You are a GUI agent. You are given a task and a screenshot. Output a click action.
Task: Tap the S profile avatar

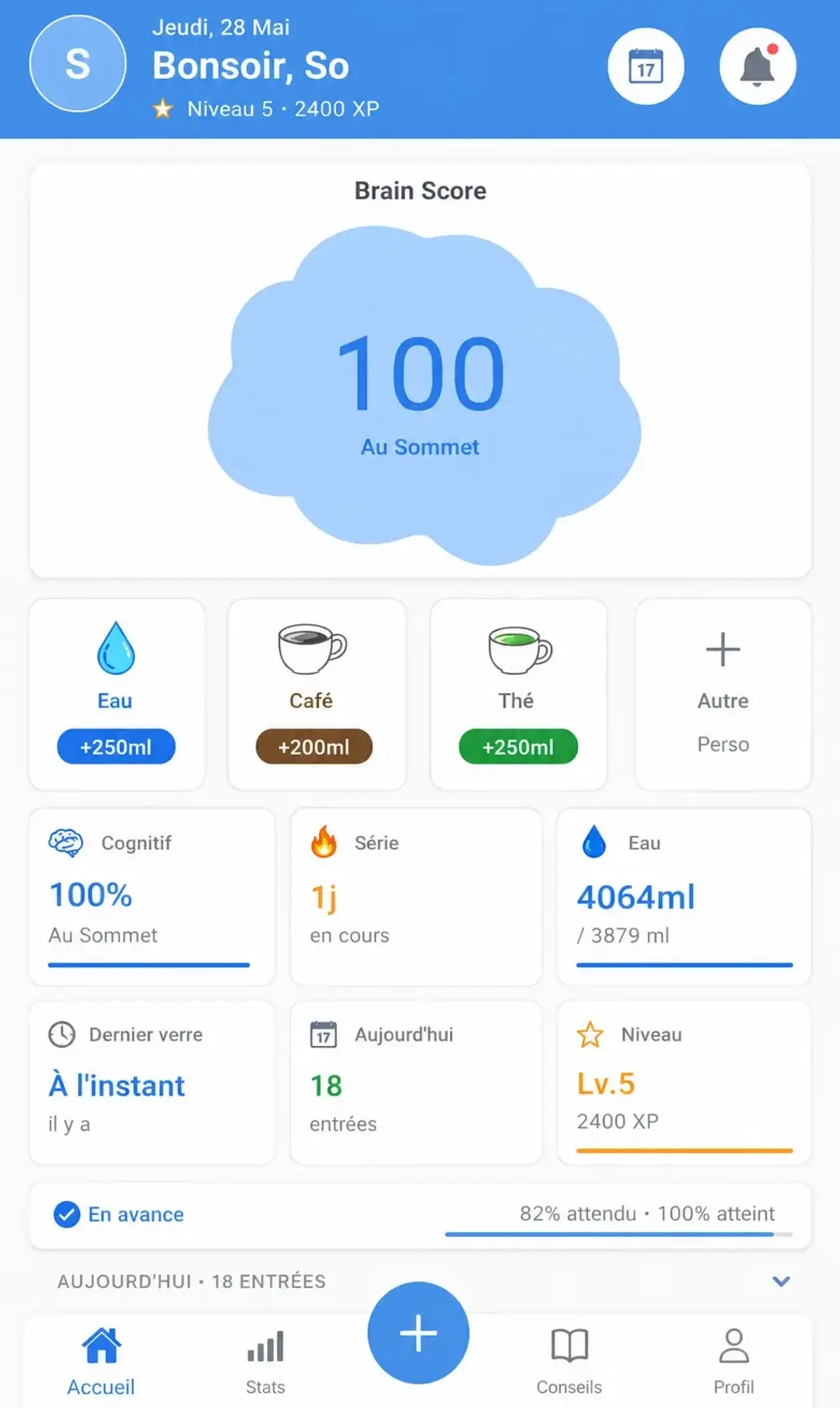[77, 64]
